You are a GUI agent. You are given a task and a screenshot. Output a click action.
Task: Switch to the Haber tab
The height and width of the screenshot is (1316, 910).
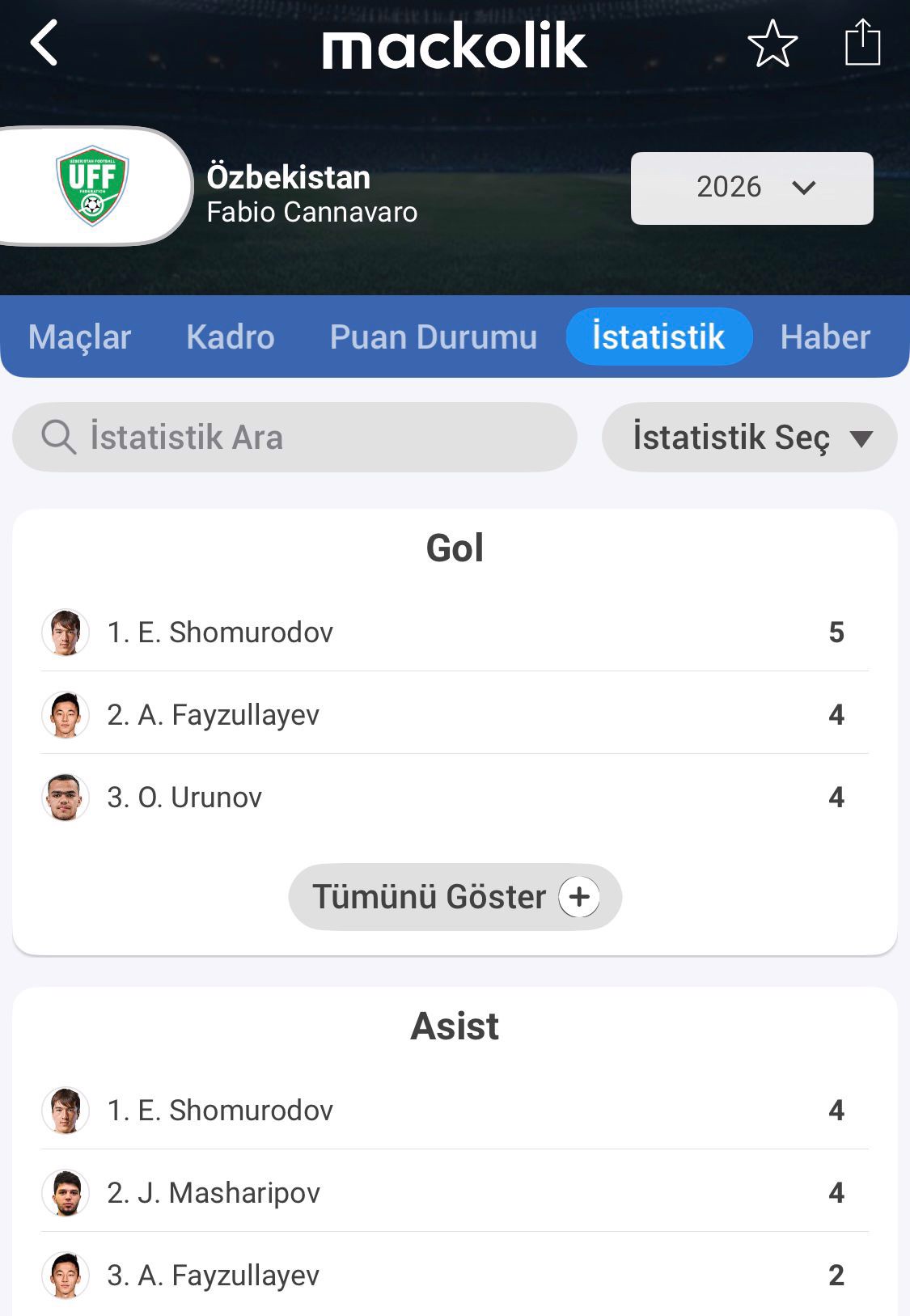[x=824, y=337]
